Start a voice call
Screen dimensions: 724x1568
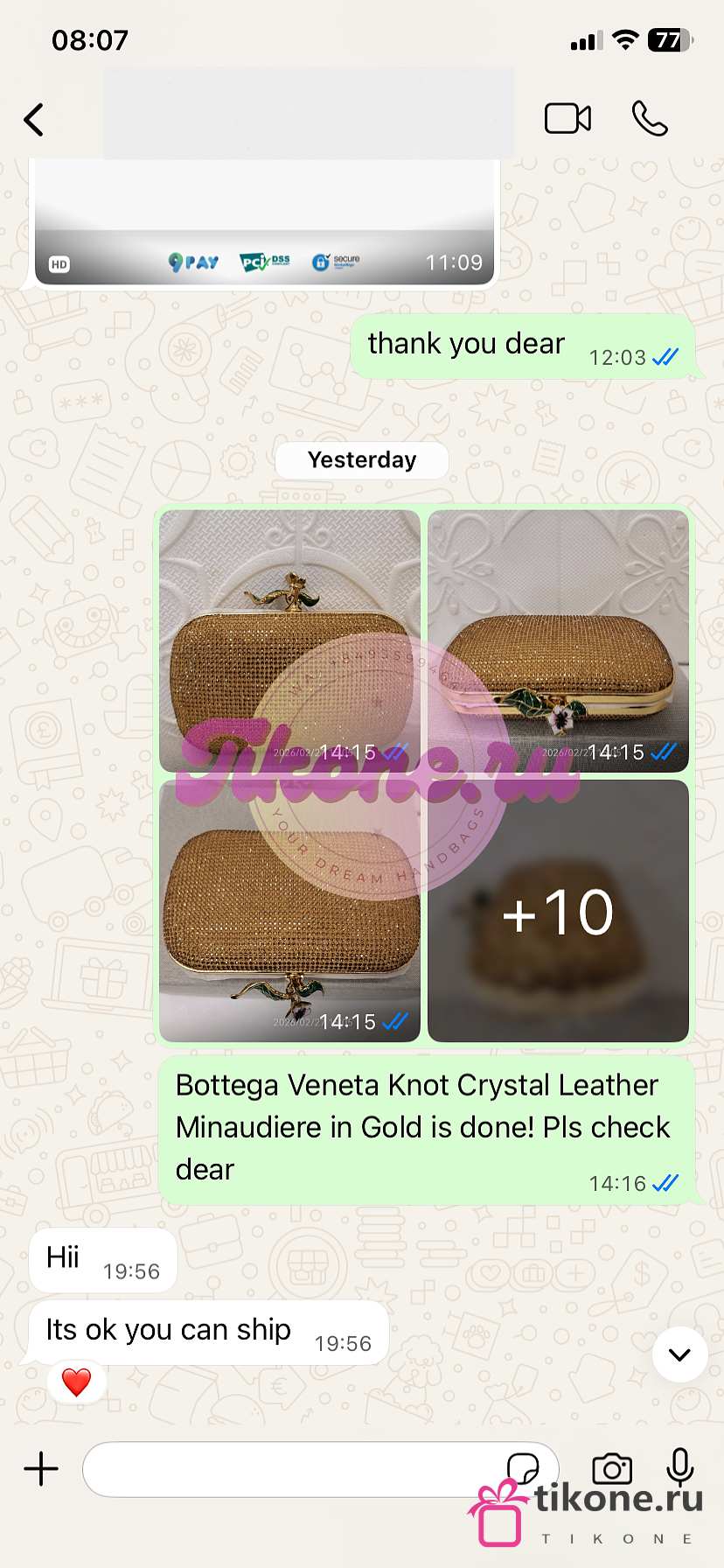(650, 119)
